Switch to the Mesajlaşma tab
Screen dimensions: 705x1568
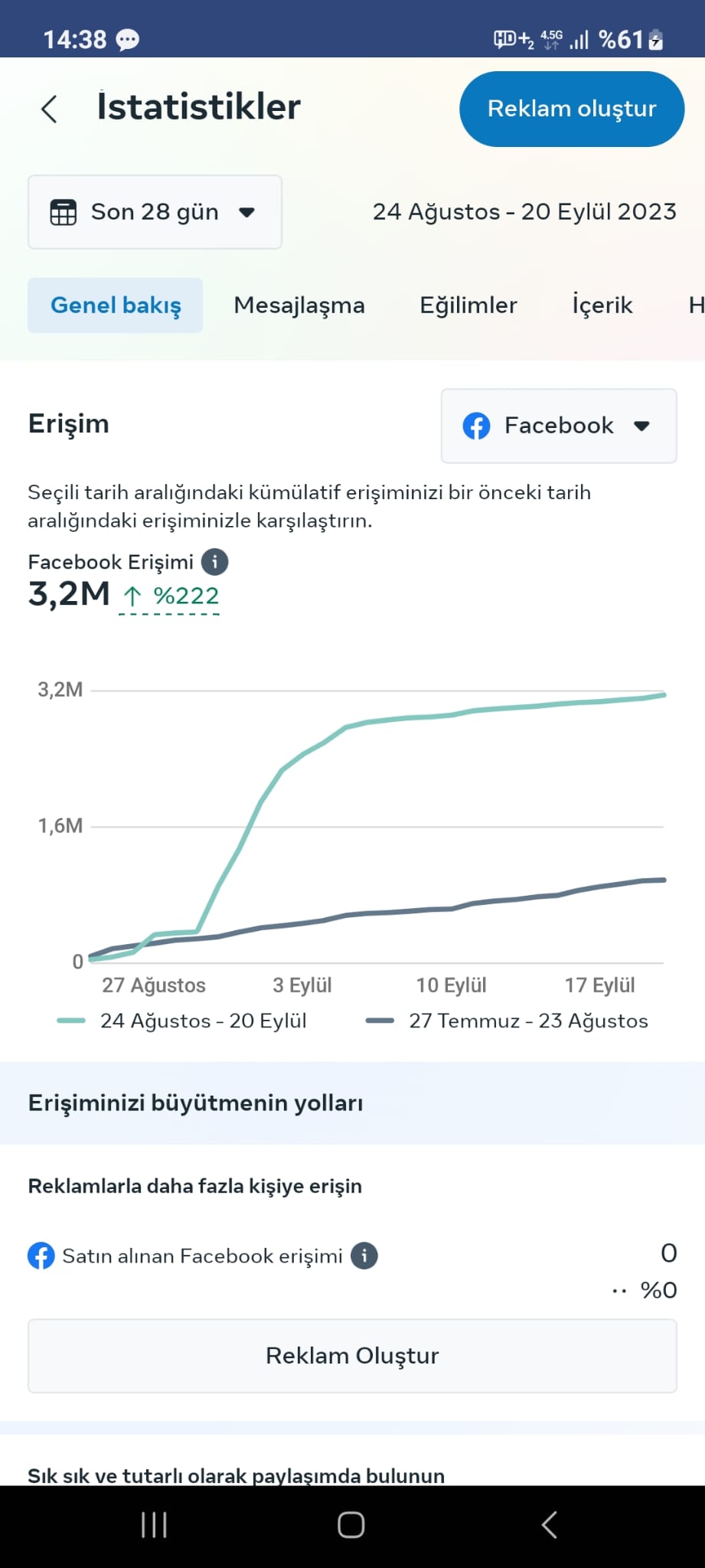click(x=299, y=305)
